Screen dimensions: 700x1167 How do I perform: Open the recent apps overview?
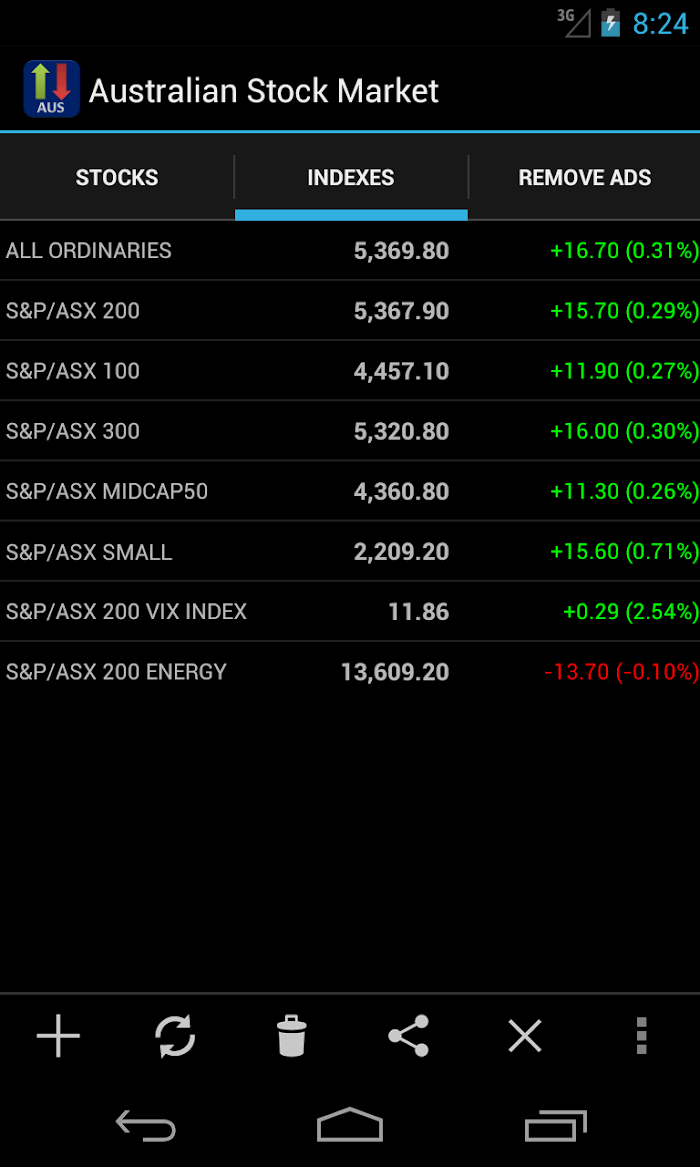tap(555, 1125)
